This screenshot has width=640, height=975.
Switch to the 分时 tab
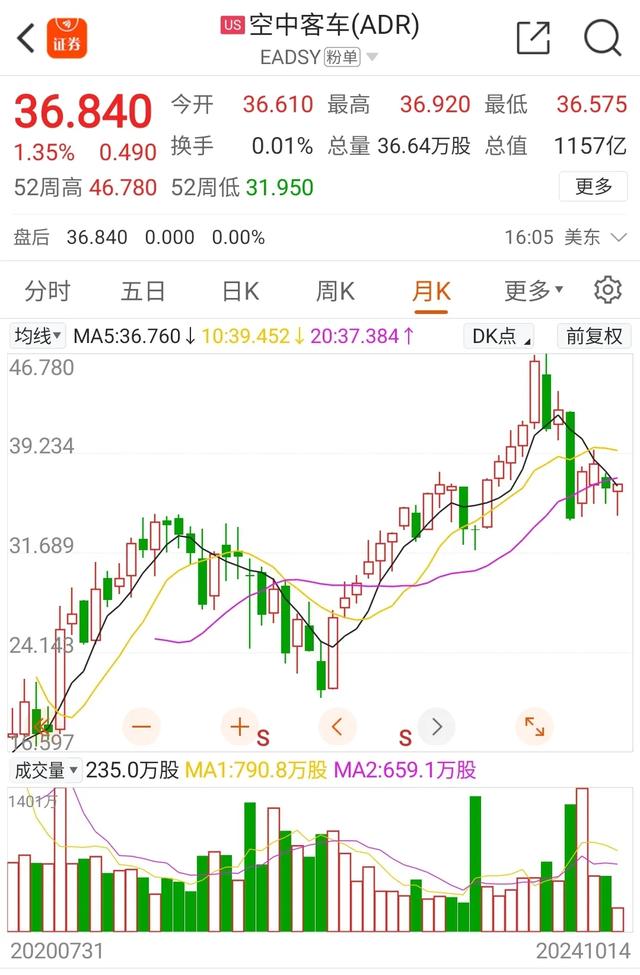click(47, 291)
